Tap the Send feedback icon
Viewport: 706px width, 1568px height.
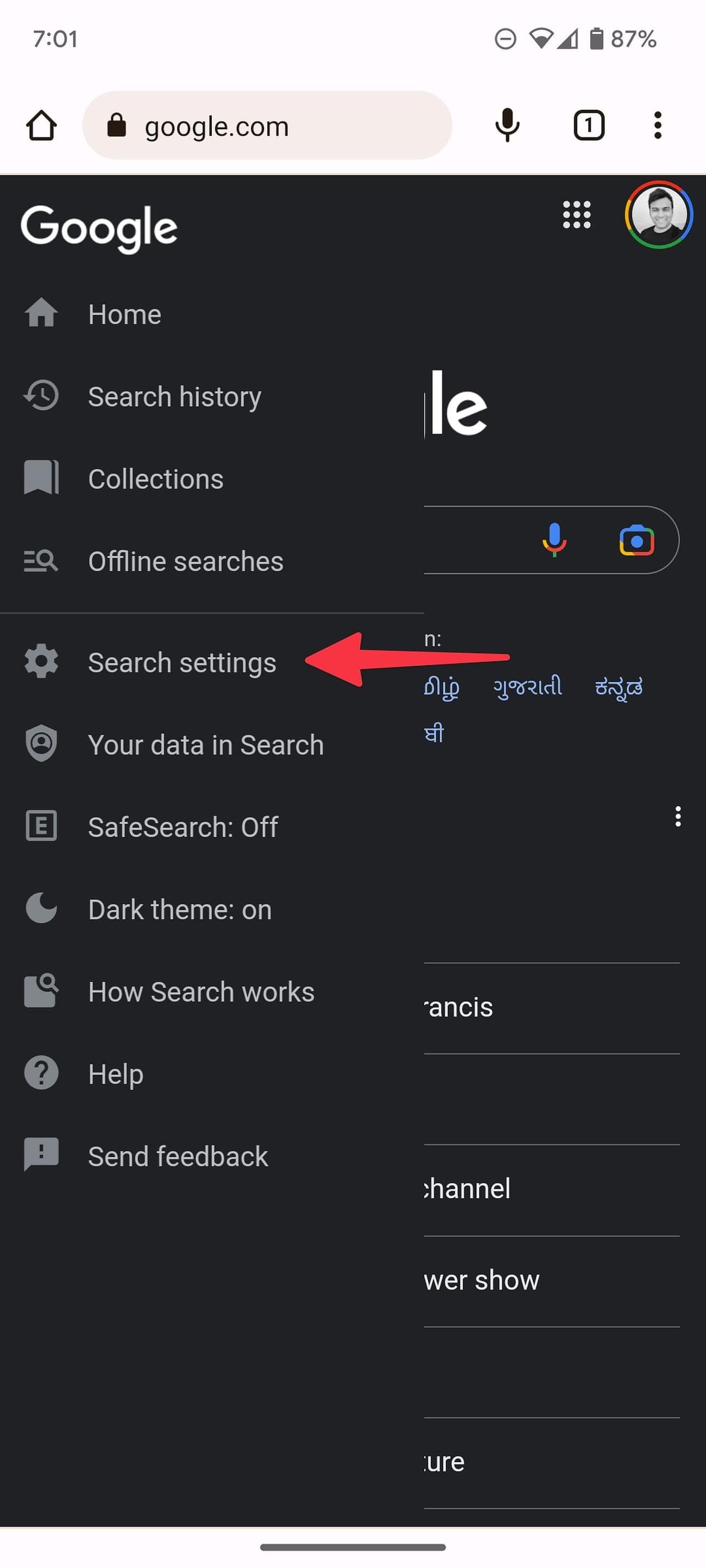tap(40, 1155)
